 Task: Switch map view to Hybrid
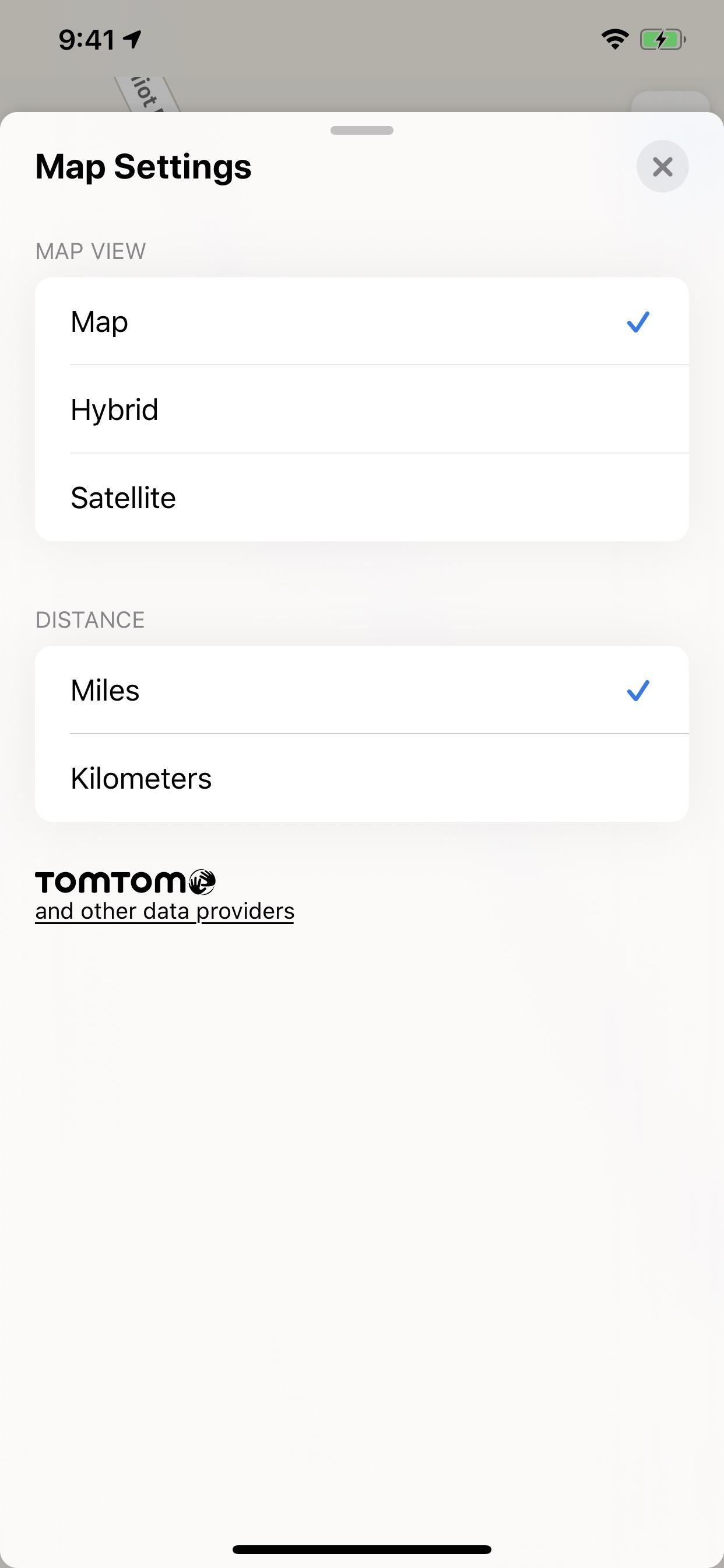tap(361, 409)
